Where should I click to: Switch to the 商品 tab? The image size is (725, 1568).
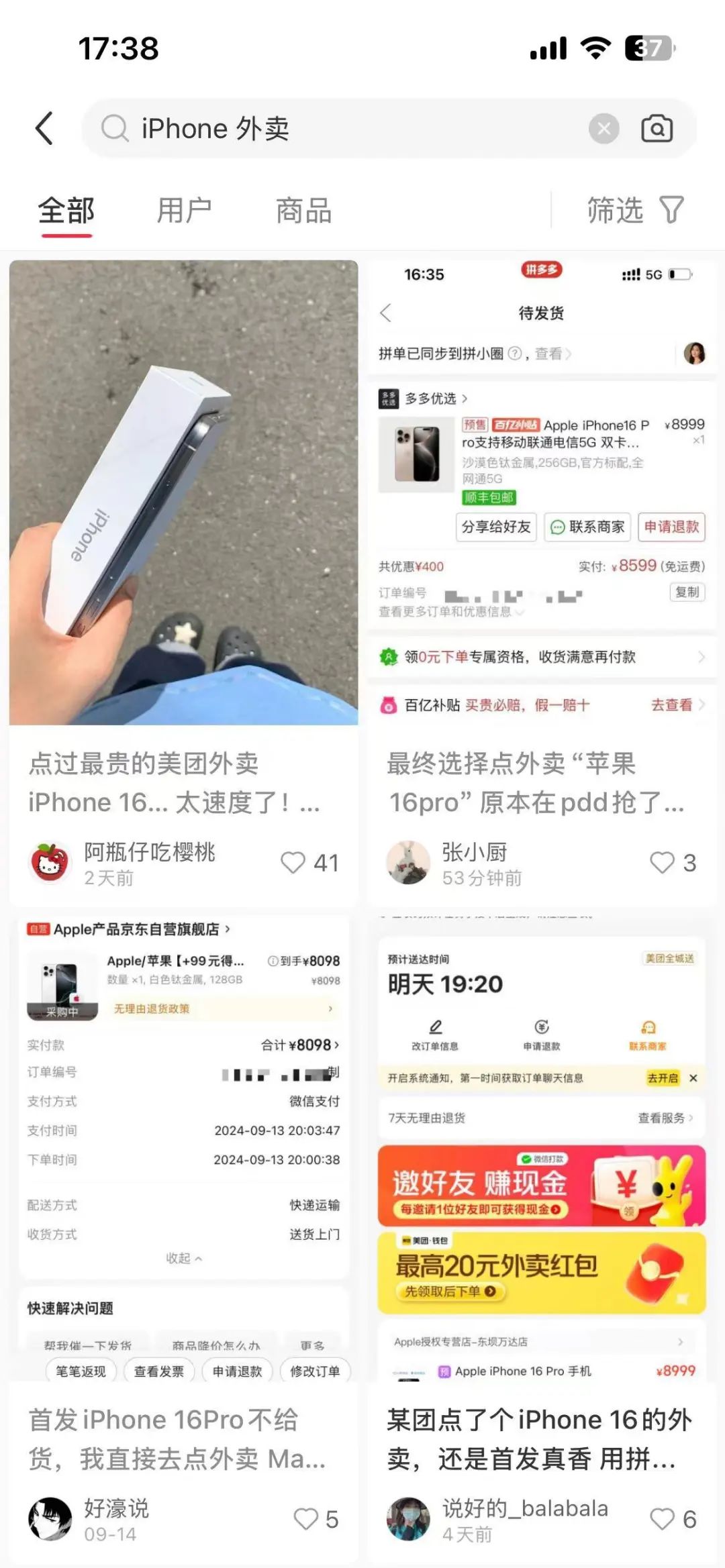point(303,211)
